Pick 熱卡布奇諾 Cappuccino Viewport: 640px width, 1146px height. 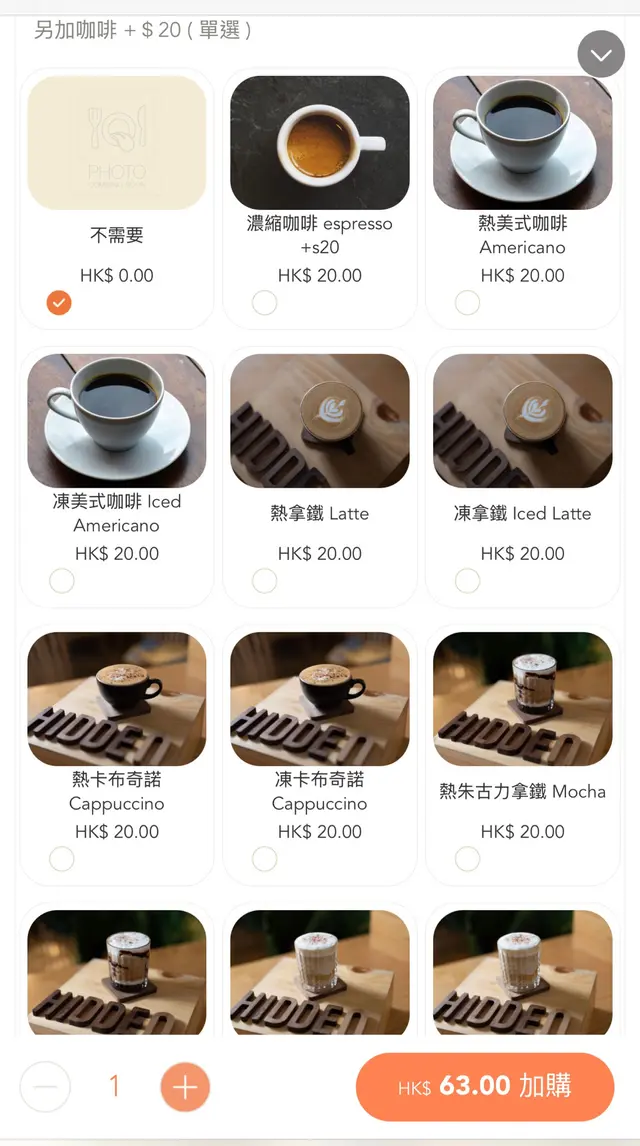pos(62,858)
